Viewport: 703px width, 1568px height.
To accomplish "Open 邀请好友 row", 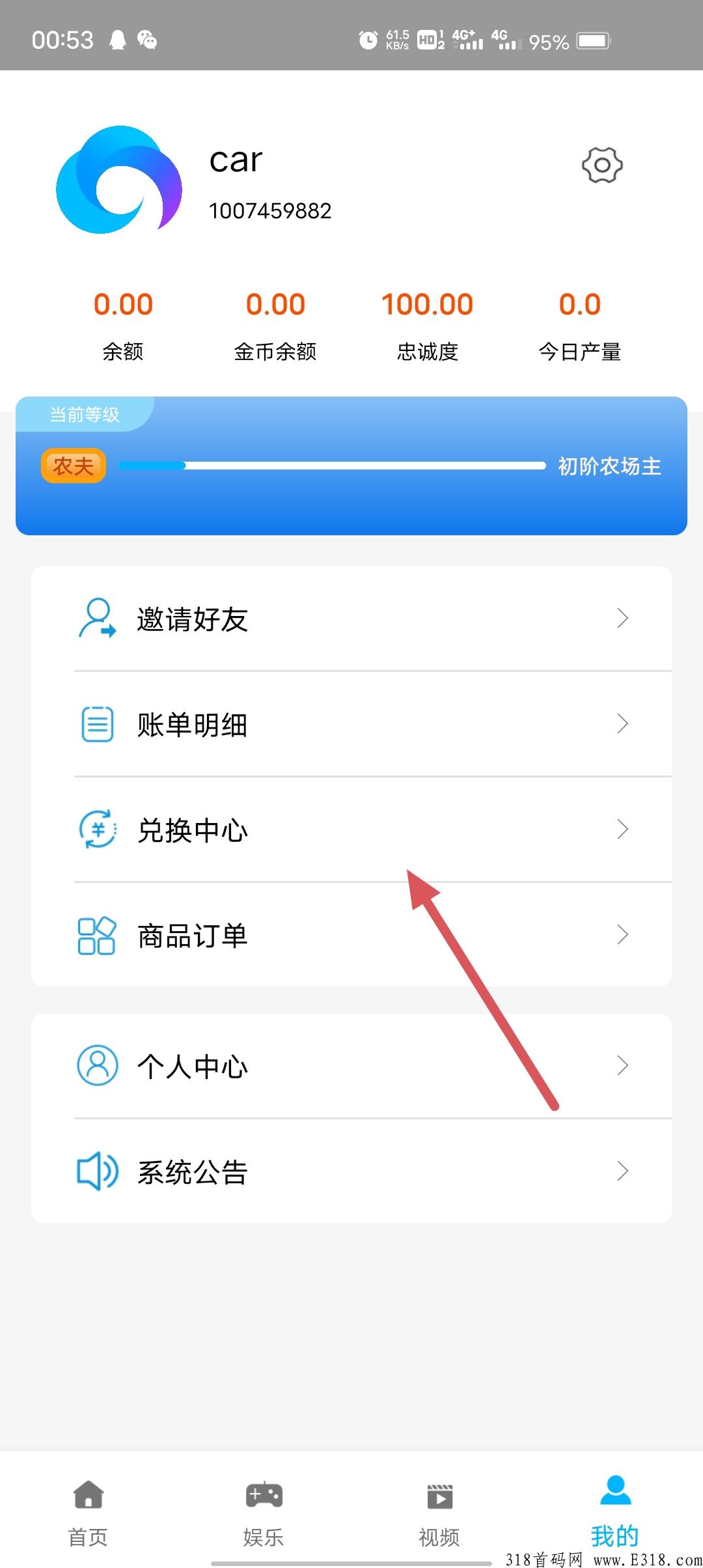I will (351, 619).
